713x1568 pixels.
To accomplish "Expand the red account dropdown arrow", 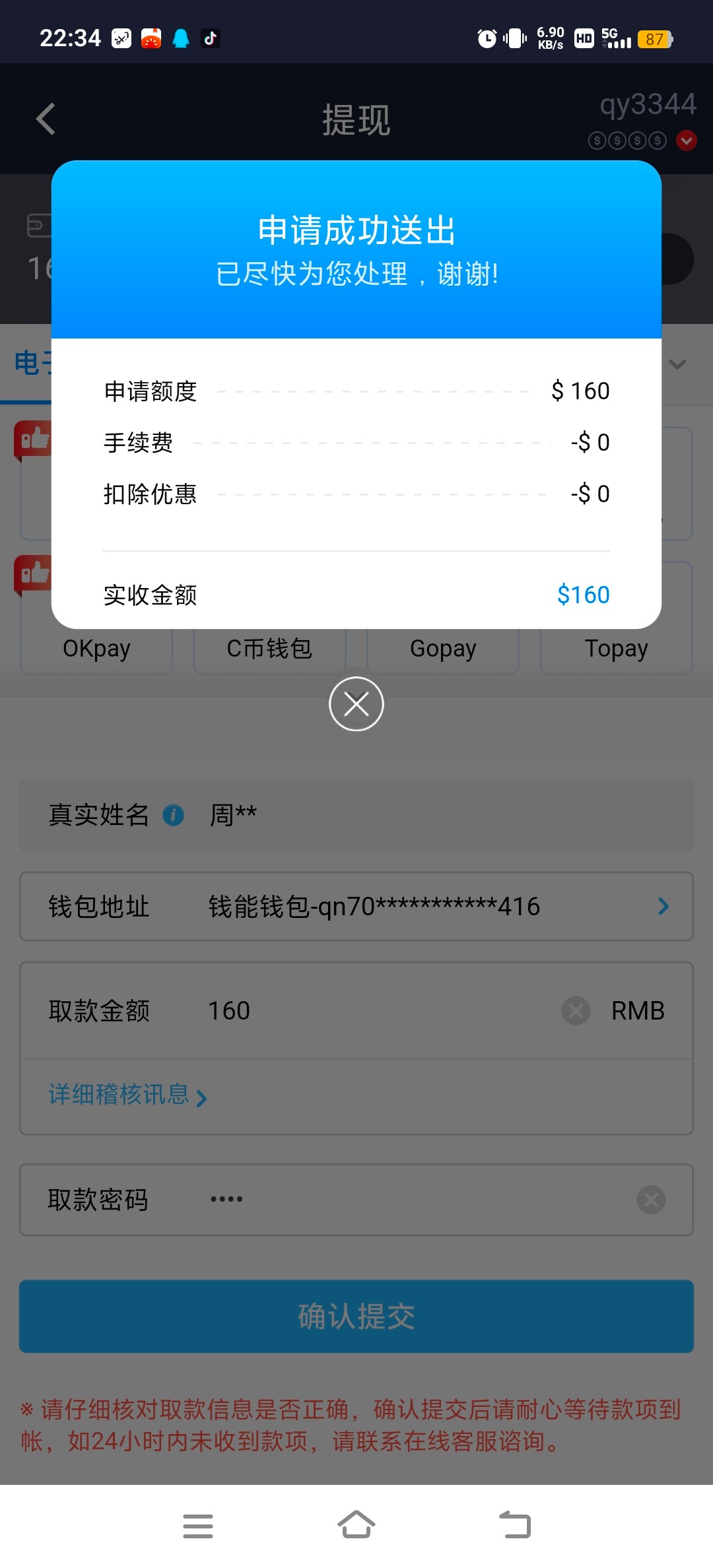I will 687,141.
